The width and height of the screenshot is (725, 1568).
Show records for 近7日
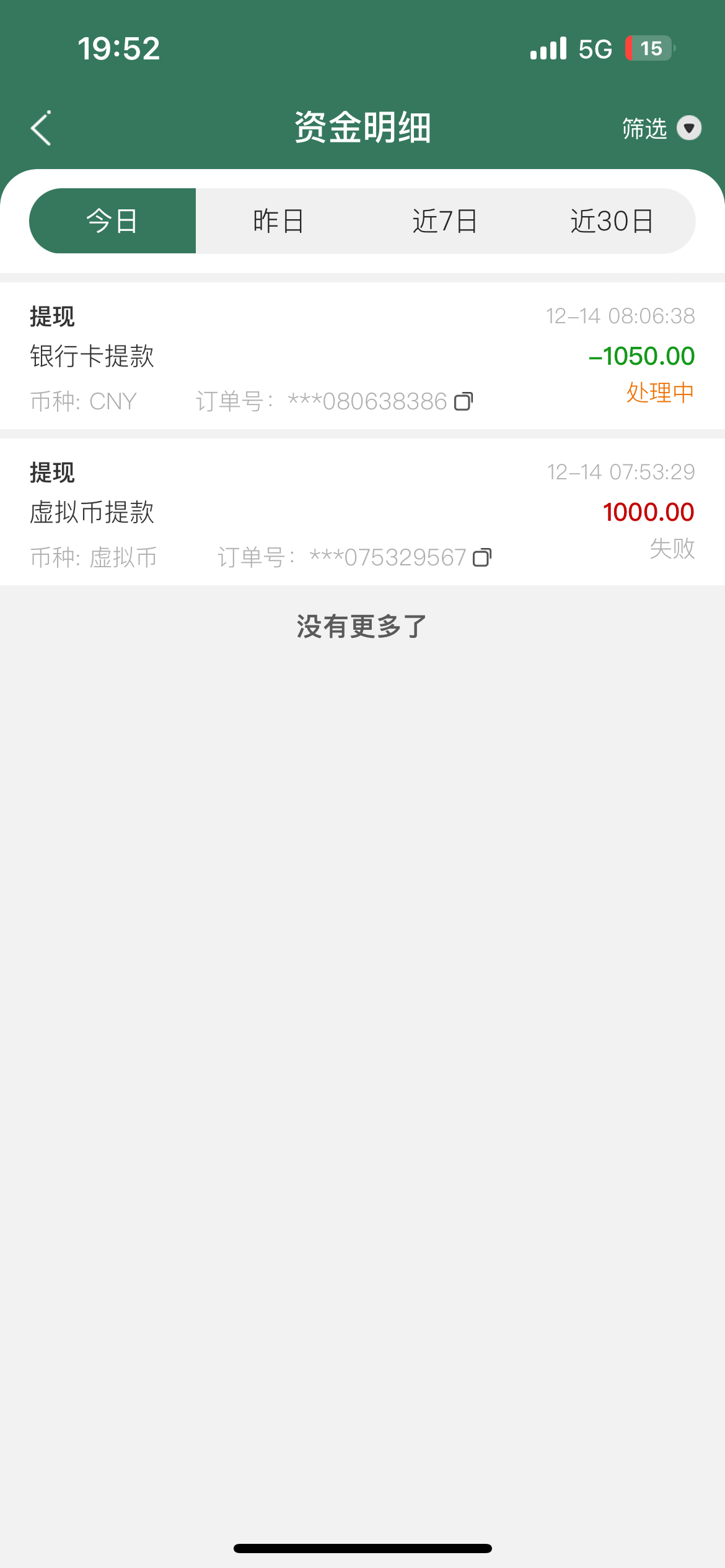[x=445, y=221]
